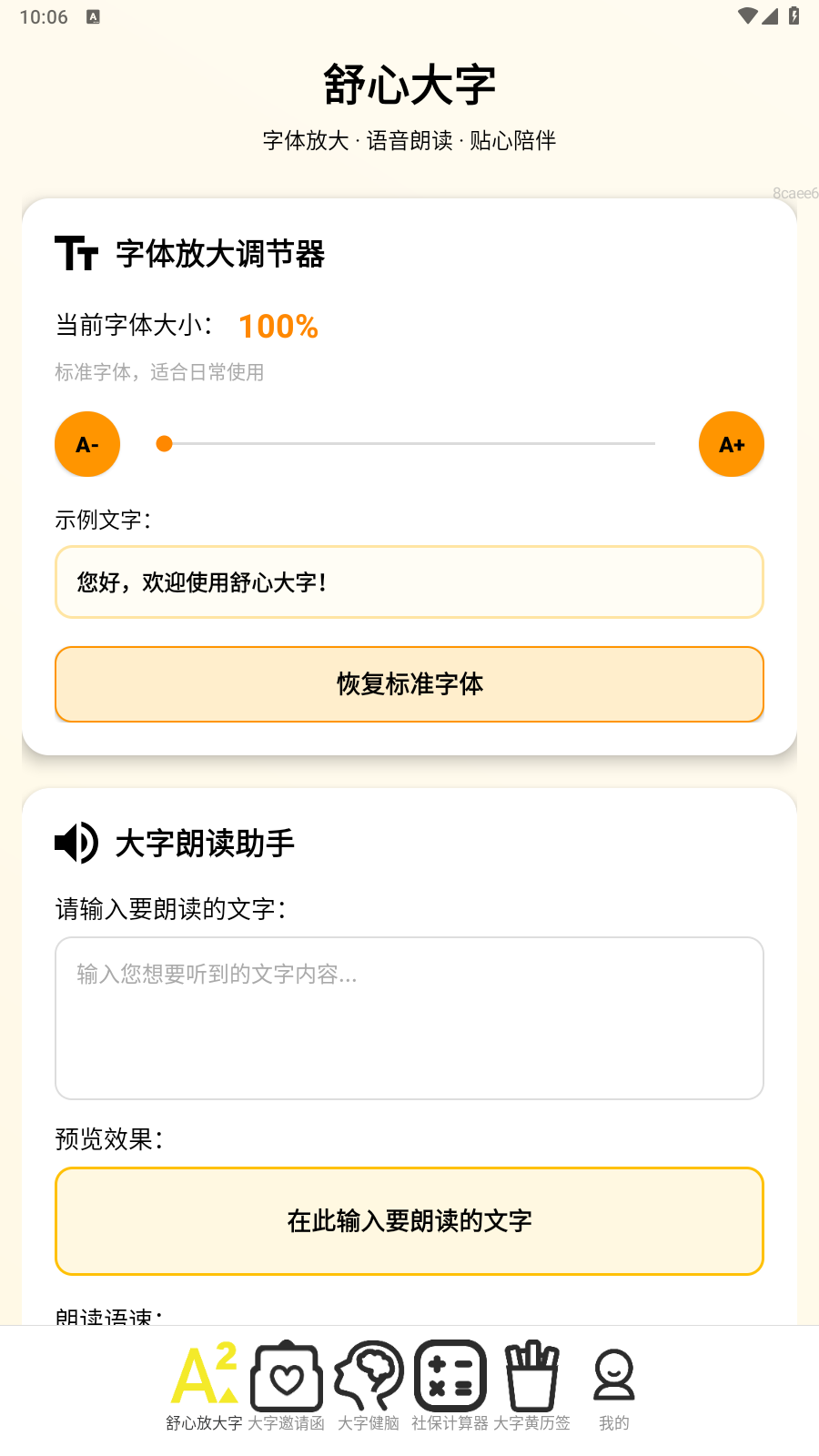The height and width of the screenshot is (1456, 819).
Task: Tap the font size slider track
Action: pyautogui.click(x=409, y=444)
